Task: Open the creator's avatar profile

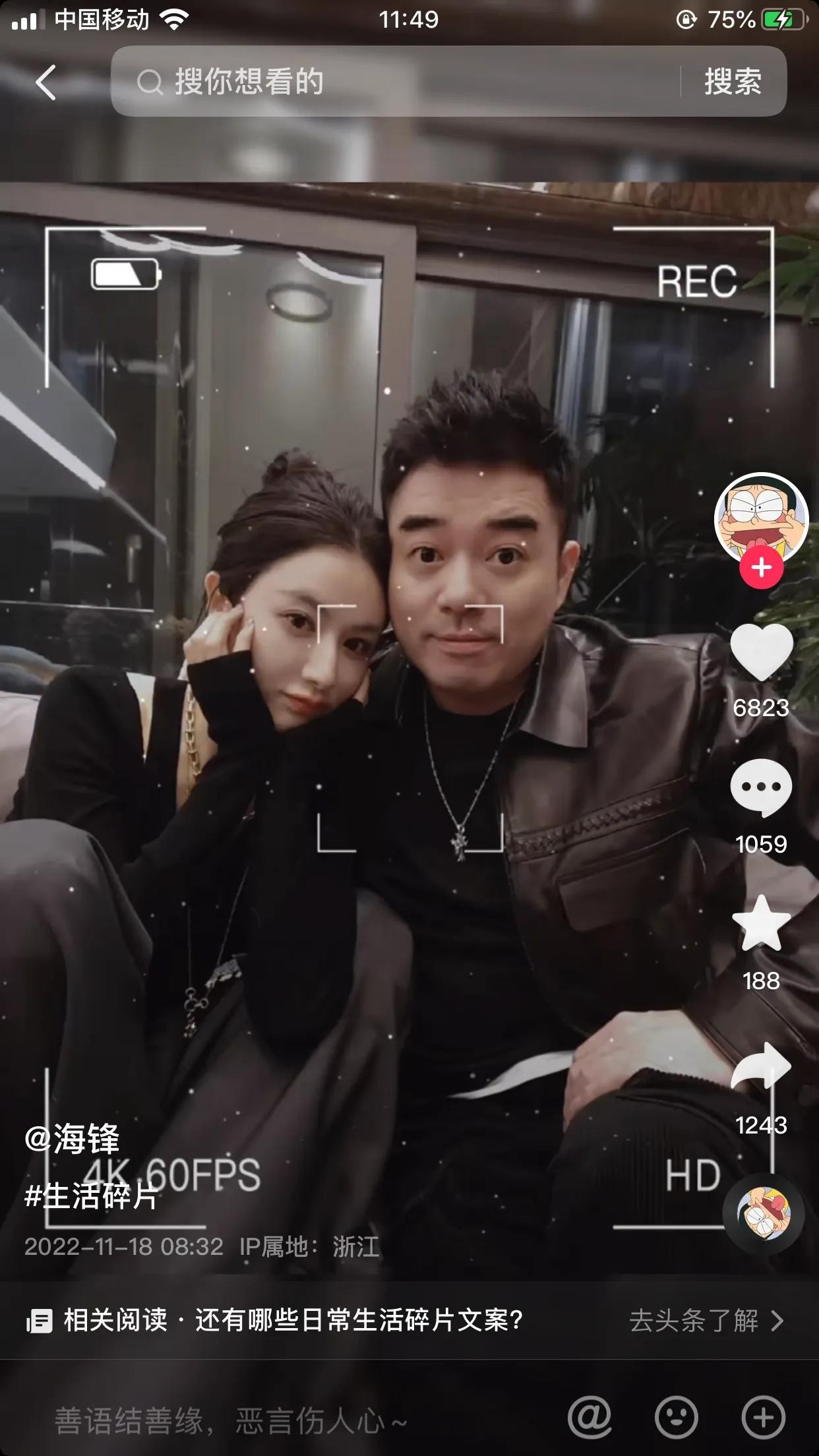Action: [761, 518]
